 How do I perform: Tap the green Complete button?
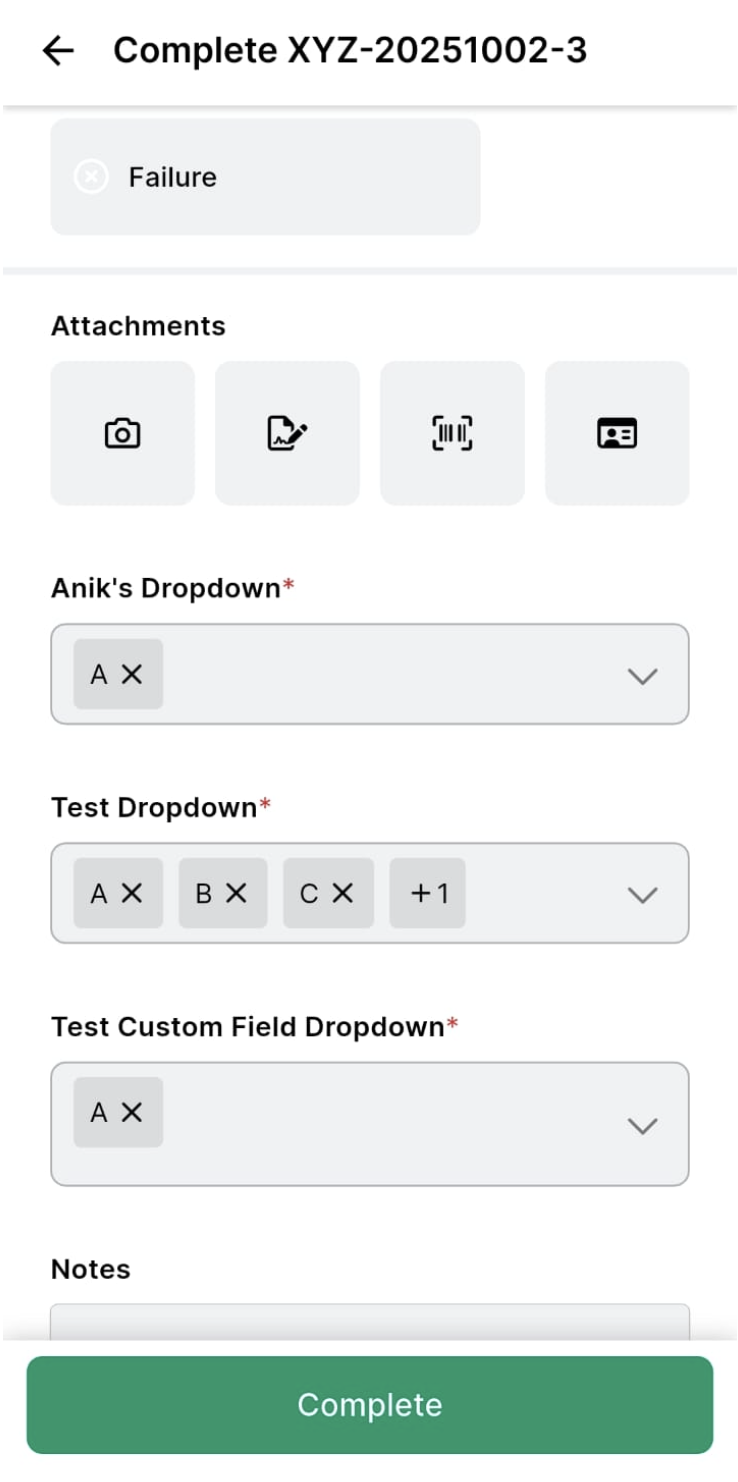[370, 1404]
